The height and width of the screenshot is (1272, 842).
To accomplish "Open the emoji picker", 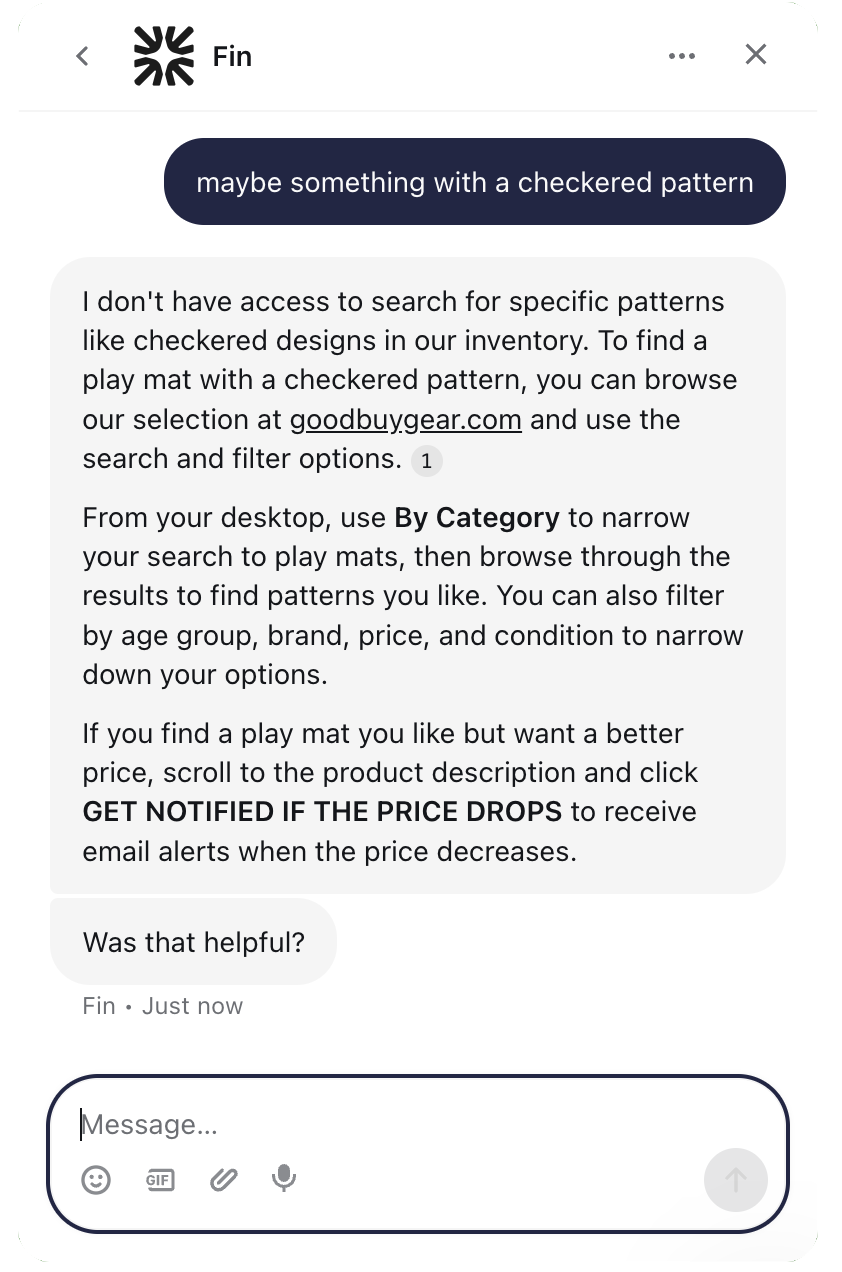I will [96, 1180].
